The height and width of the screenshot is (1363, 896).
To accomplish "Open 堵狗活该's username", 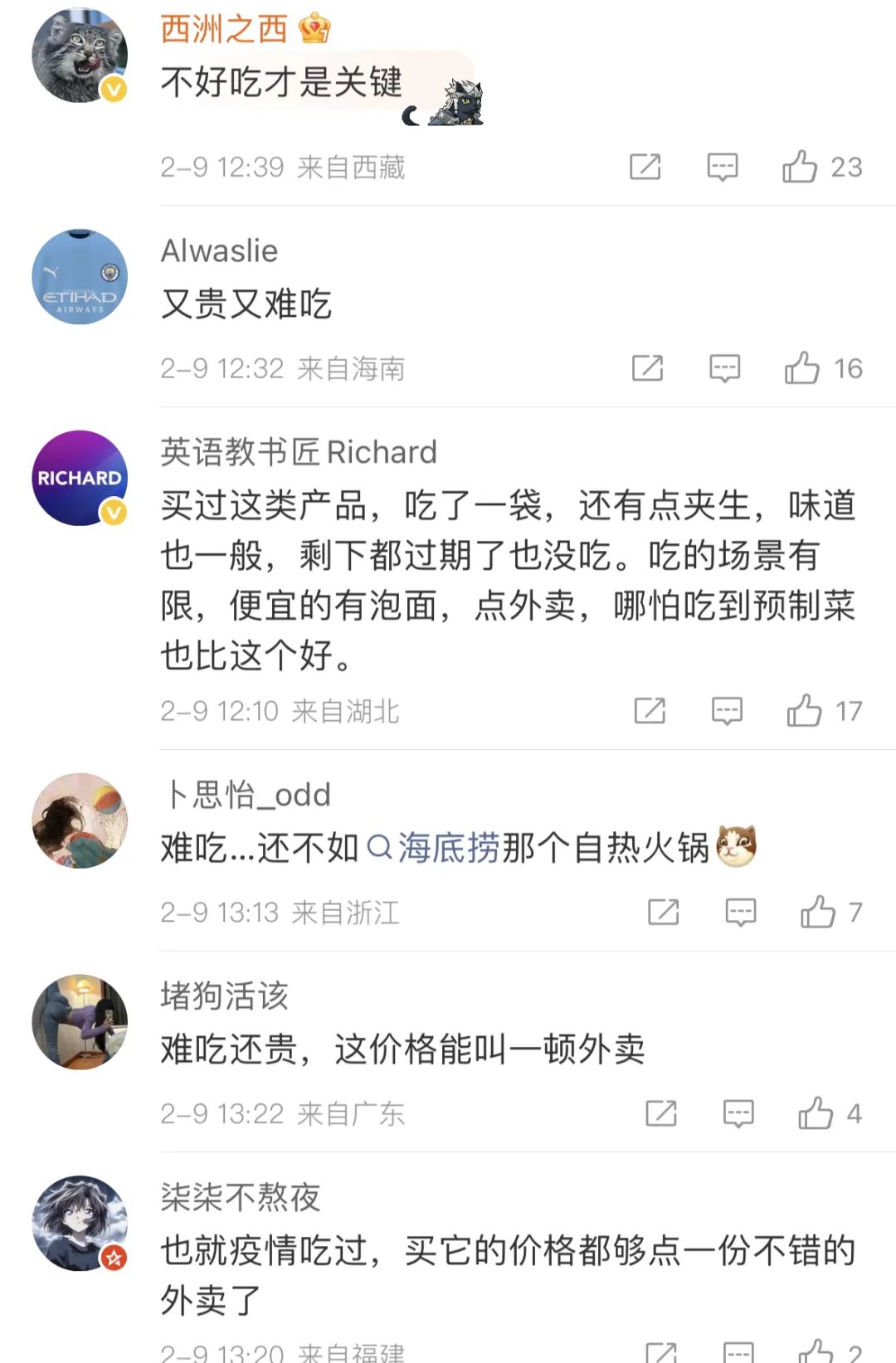I will click(224, 995).
